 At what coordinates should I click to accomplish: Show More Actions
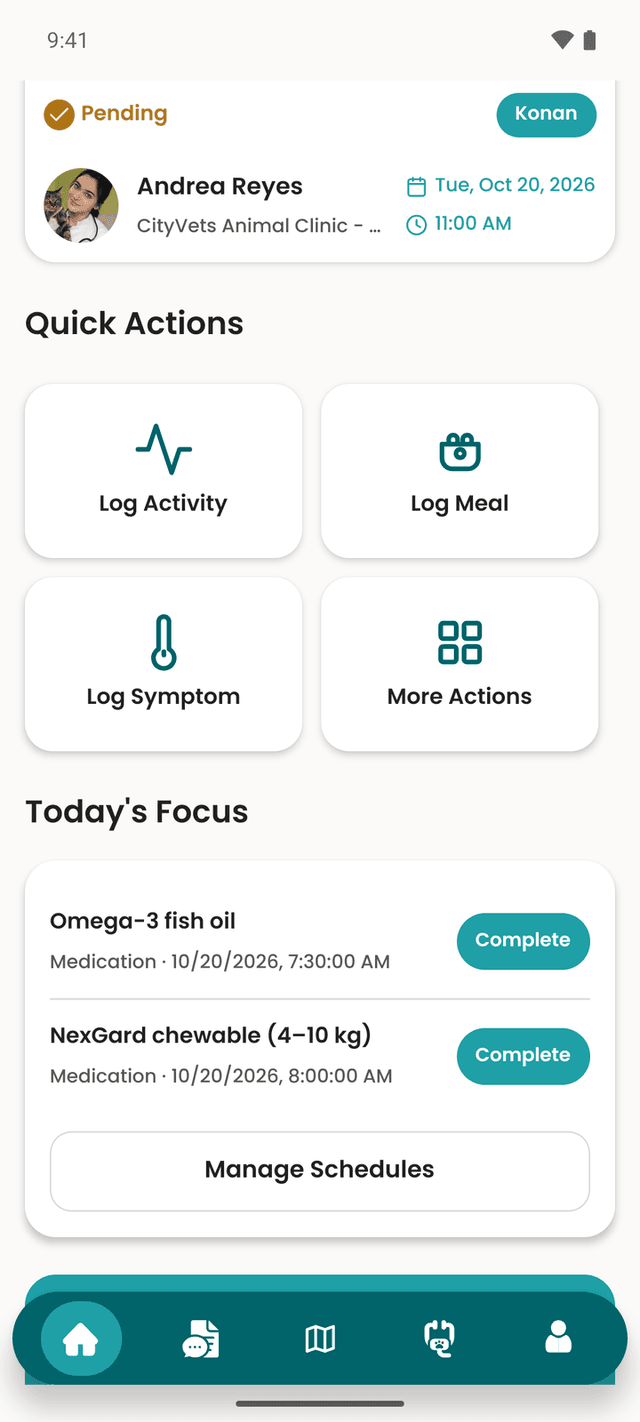459,664
